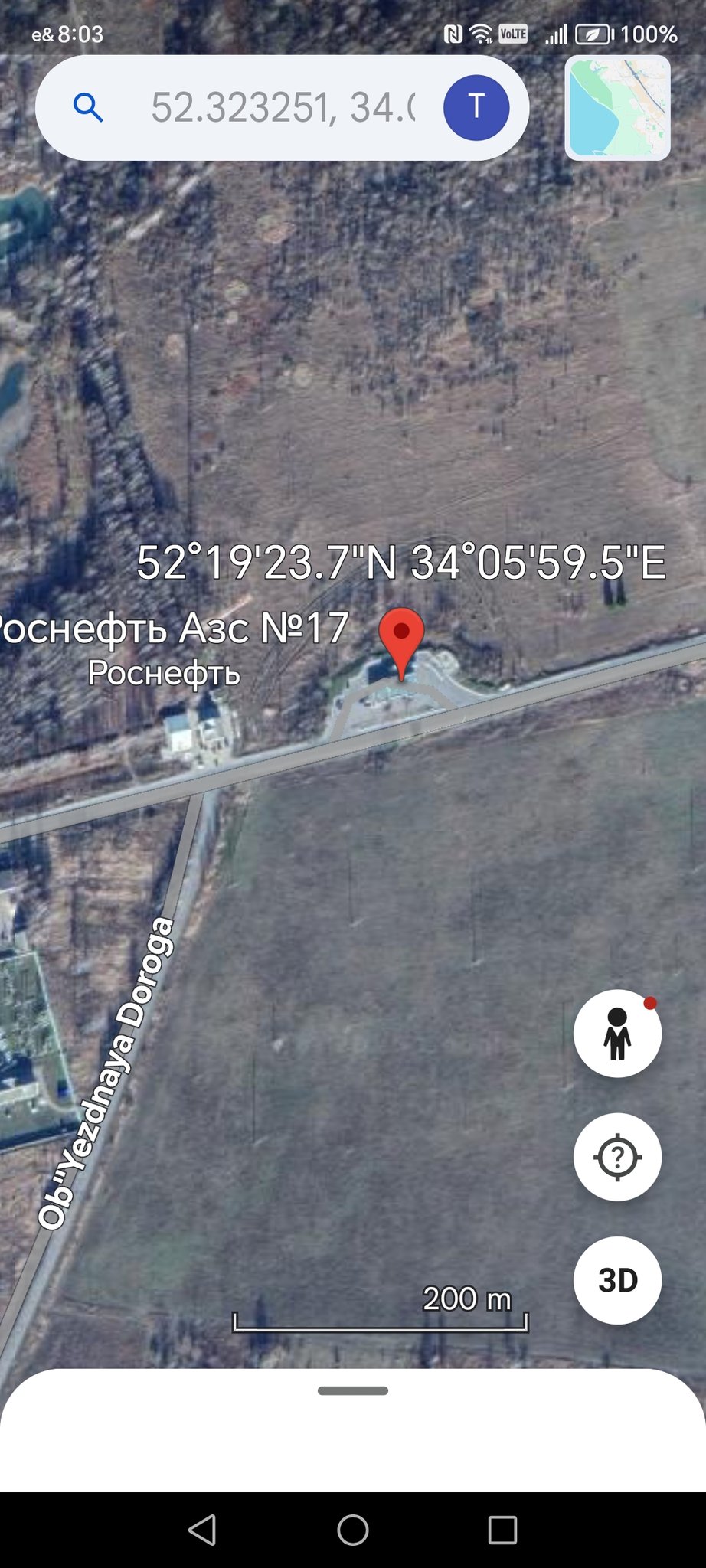Switch map to 3D view

(617, 1280)
